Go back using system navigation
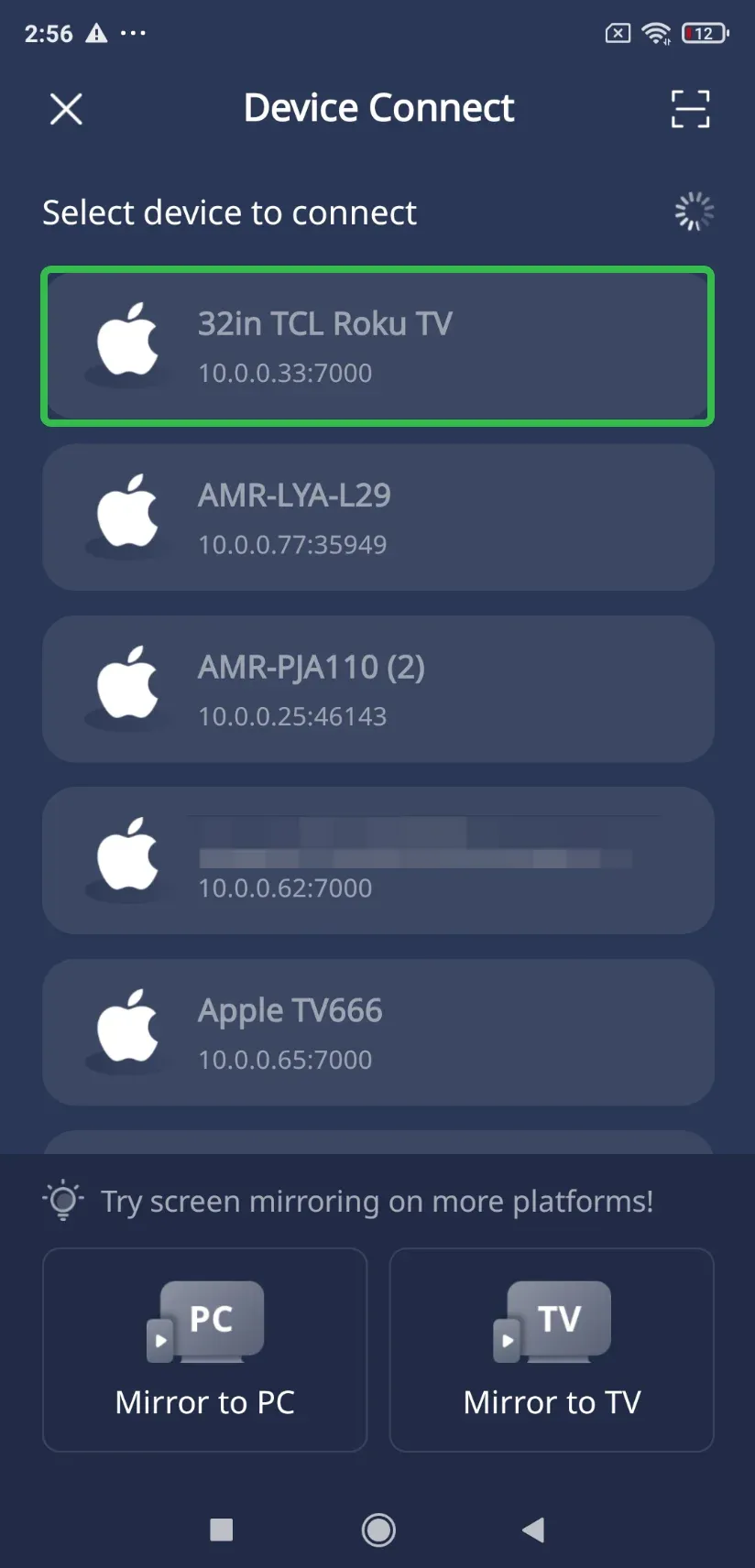This screenshot has width=755, height=1568. click(x=533, y=1530)
